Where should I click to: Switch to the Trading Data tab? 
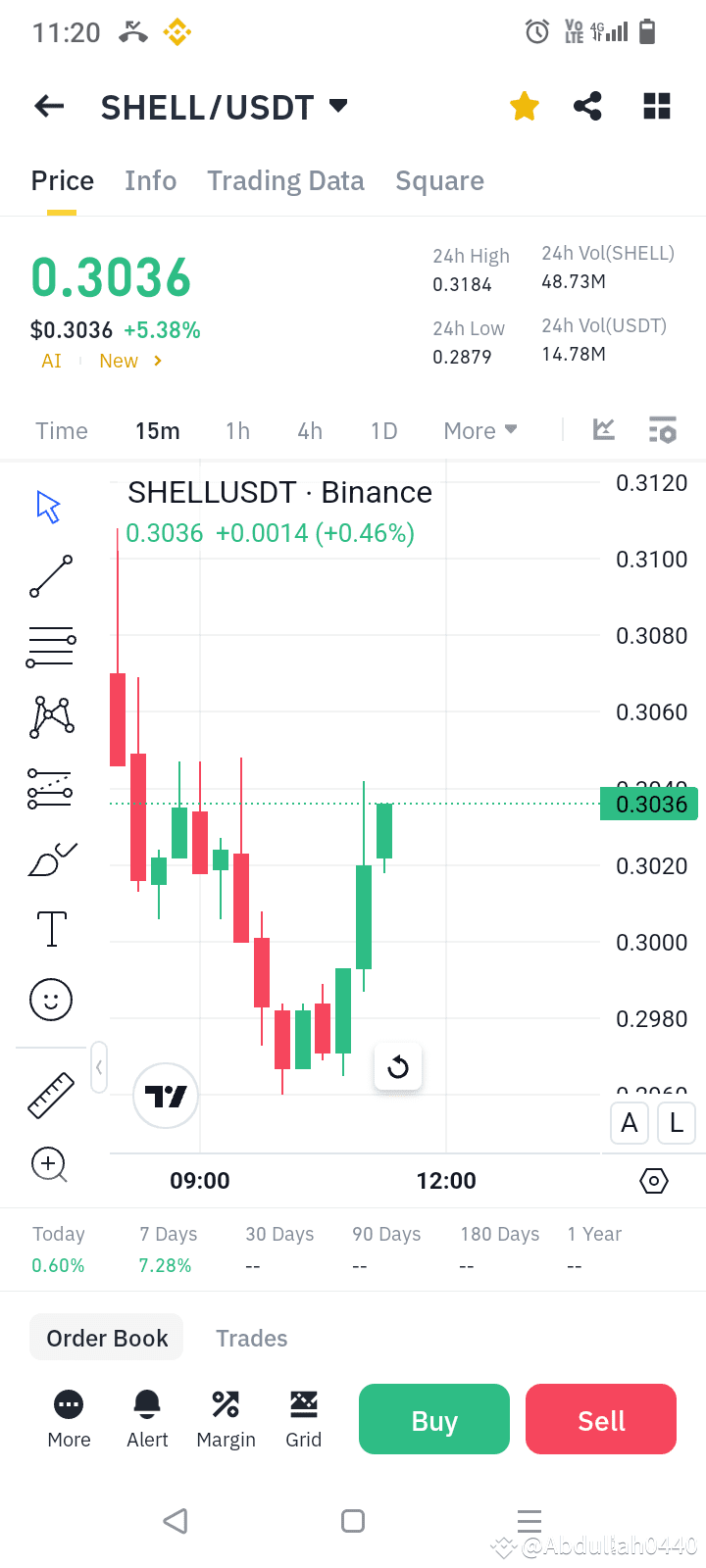[x=285, y=180]
